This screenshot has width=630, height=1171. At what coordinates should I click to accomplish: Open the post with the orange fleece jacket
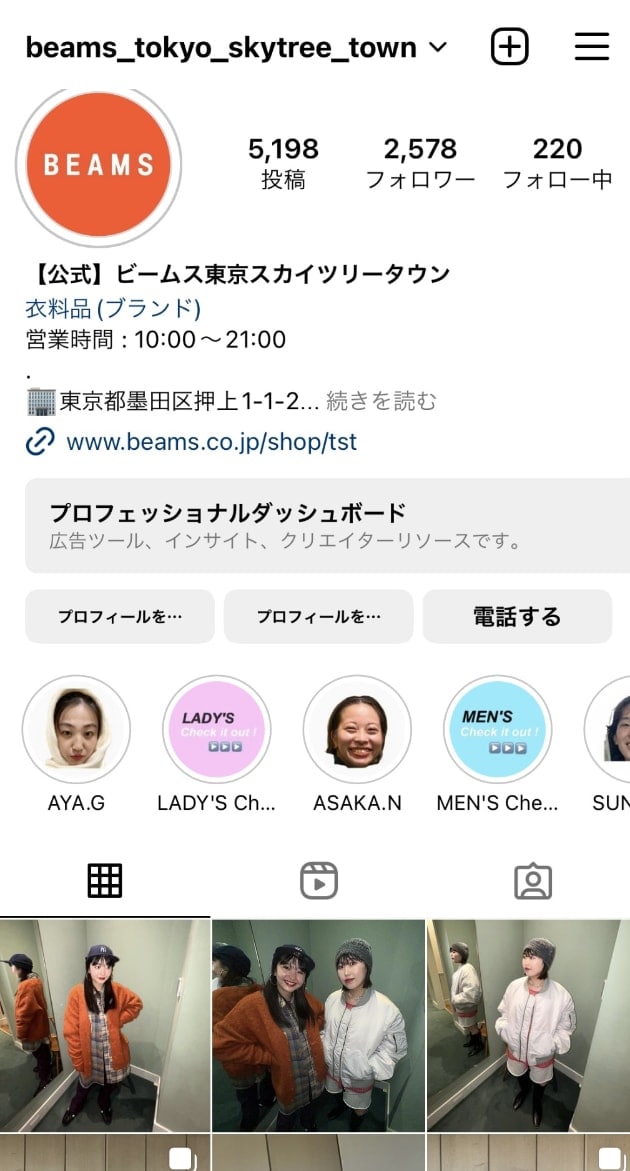pos(105,1025)
